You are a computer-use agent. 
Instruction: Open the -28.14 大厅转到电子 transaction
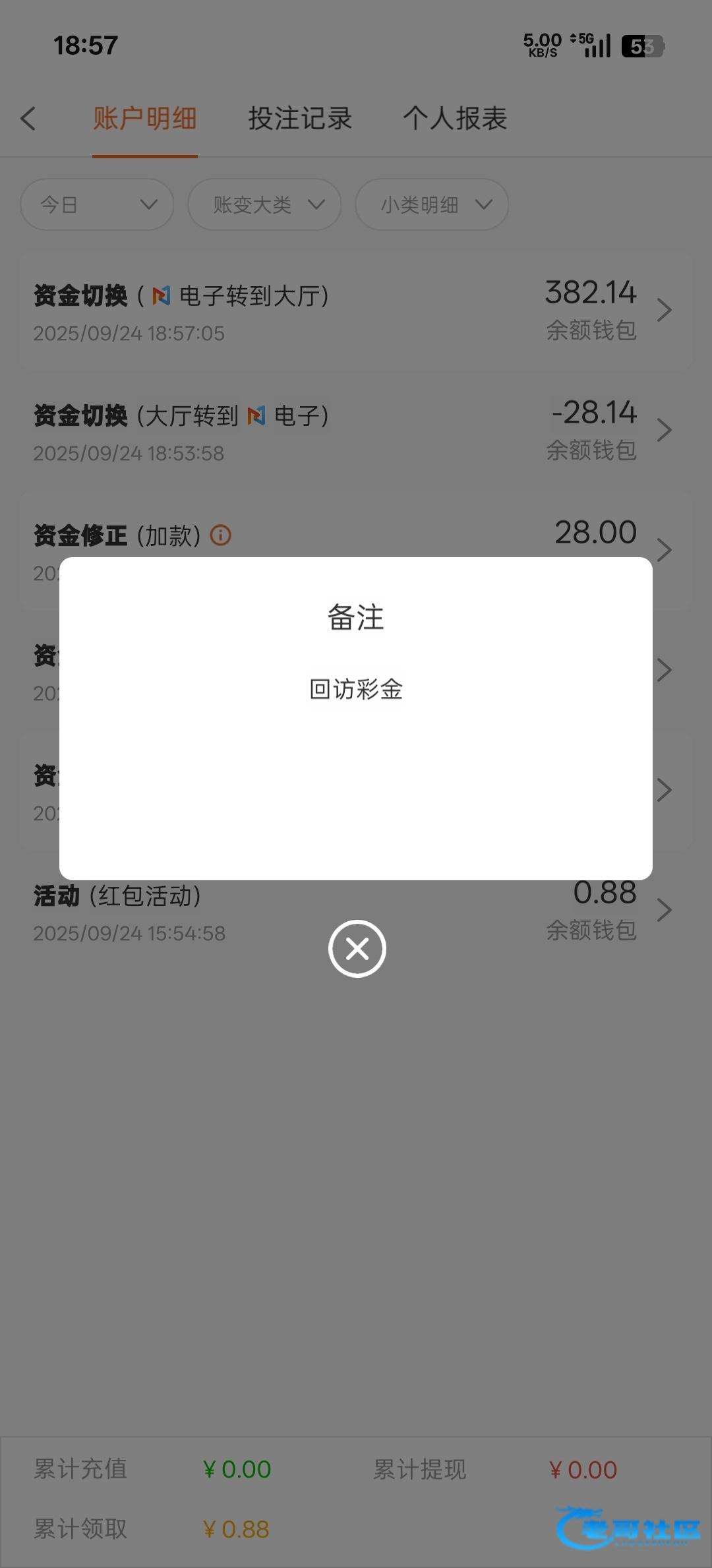coord(356,430)
